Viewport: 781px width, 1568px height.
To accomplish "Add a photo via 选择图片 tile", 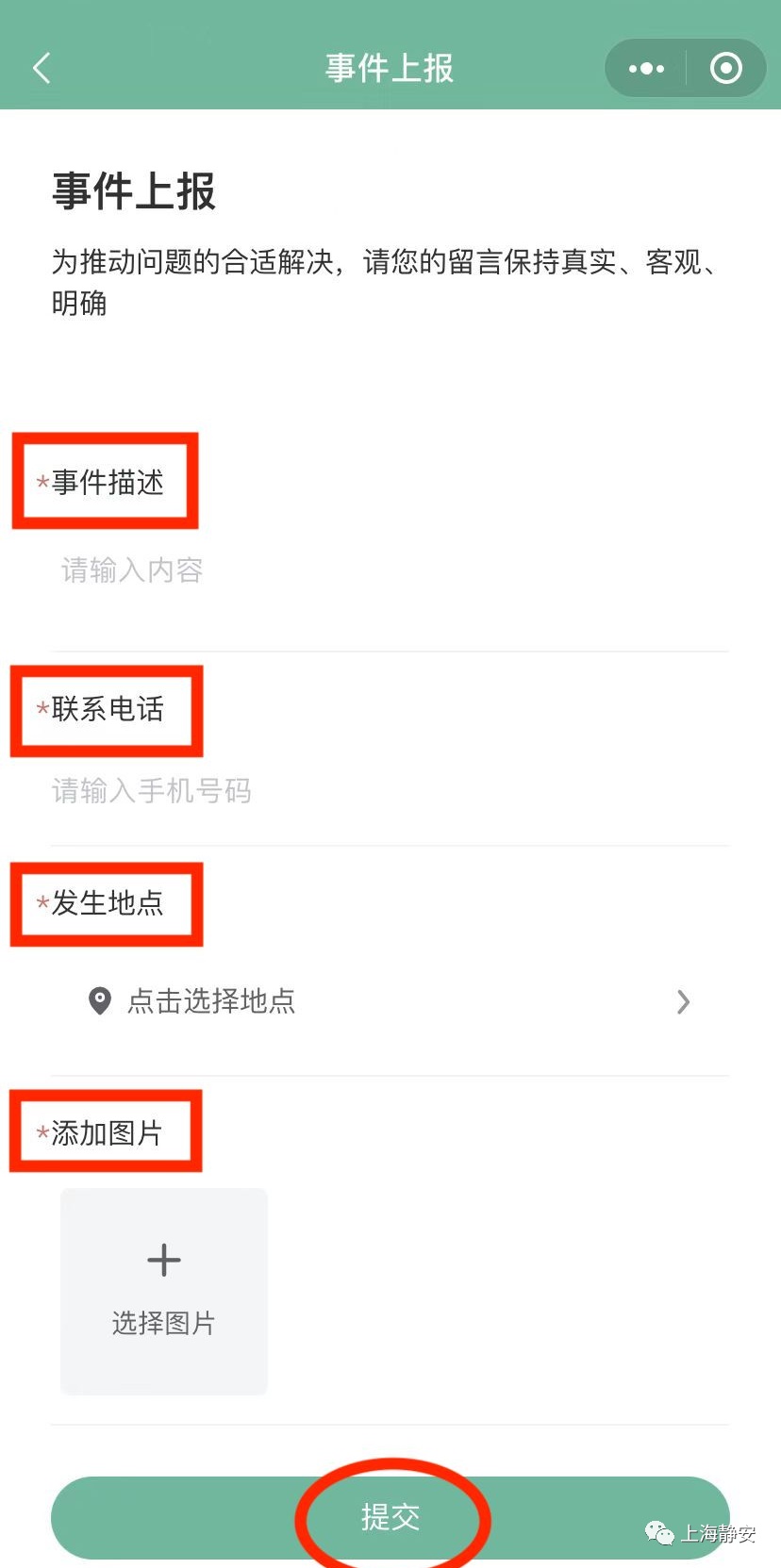I will [x=164, y=1291].
